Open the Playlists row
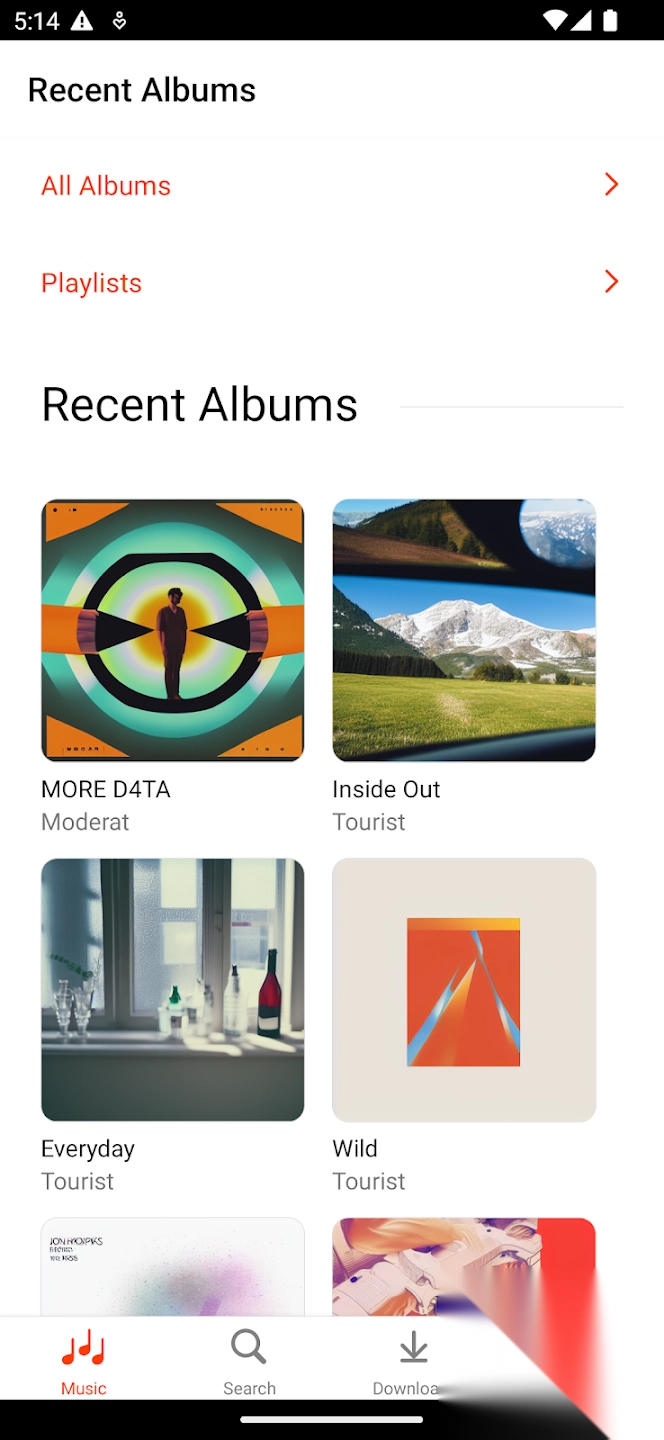Screen dimensions: 664x1440 pos(330,283)
